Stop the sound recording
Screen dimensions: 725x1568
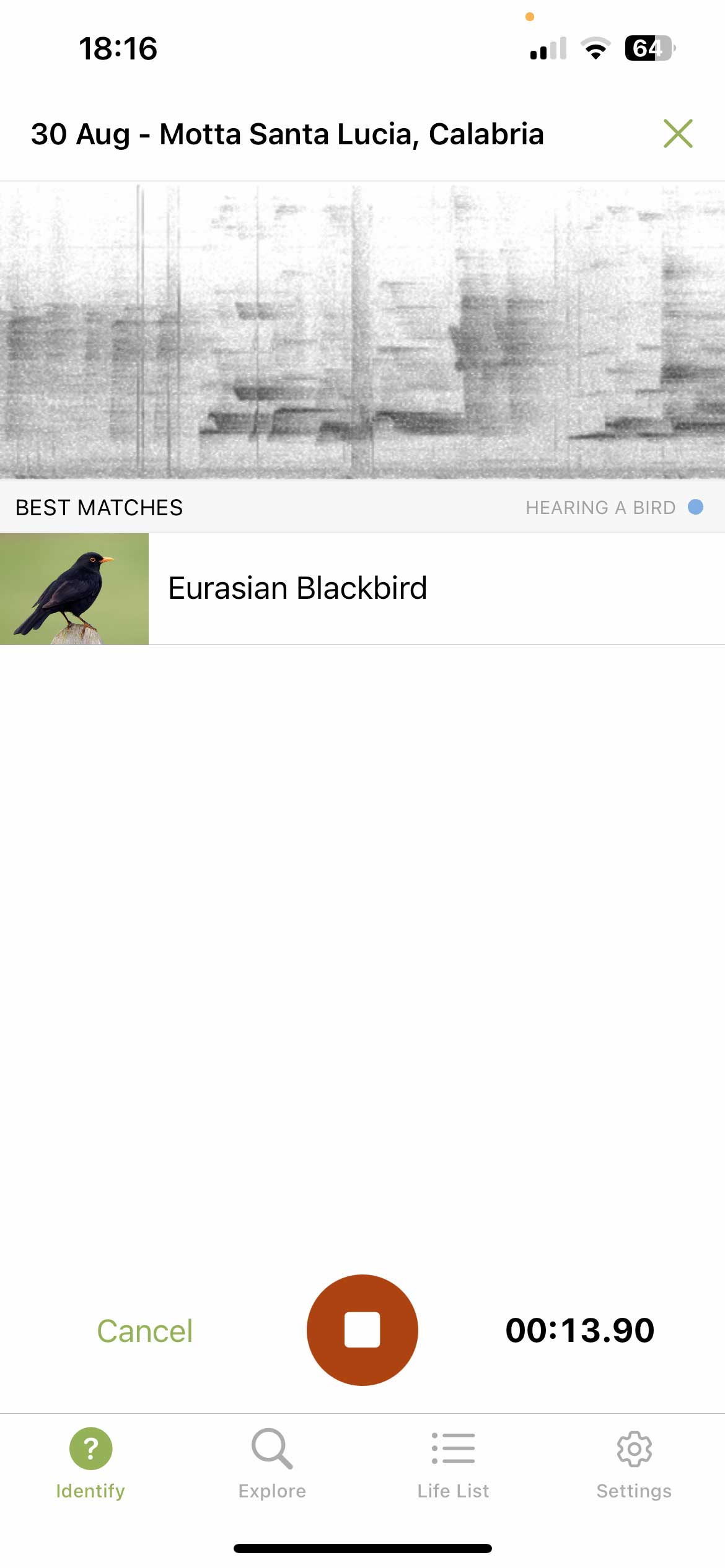point(362,1330)
